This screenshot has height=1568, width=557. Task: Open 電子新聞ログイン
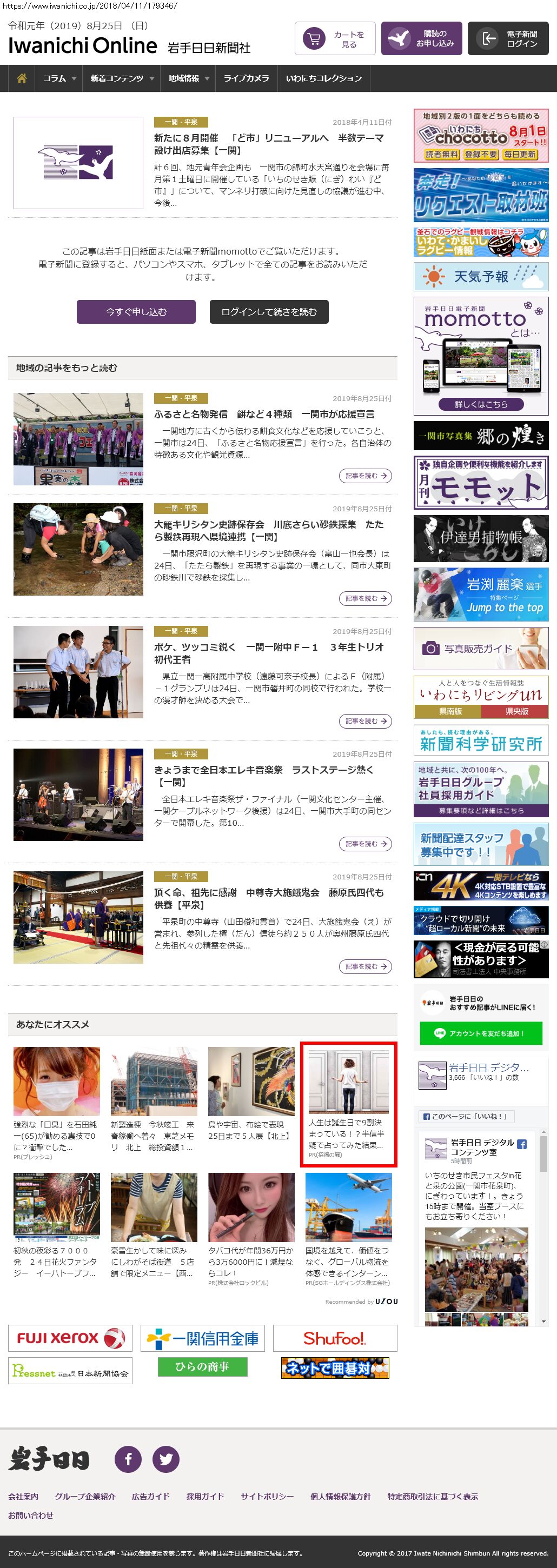tap(508, 39)
